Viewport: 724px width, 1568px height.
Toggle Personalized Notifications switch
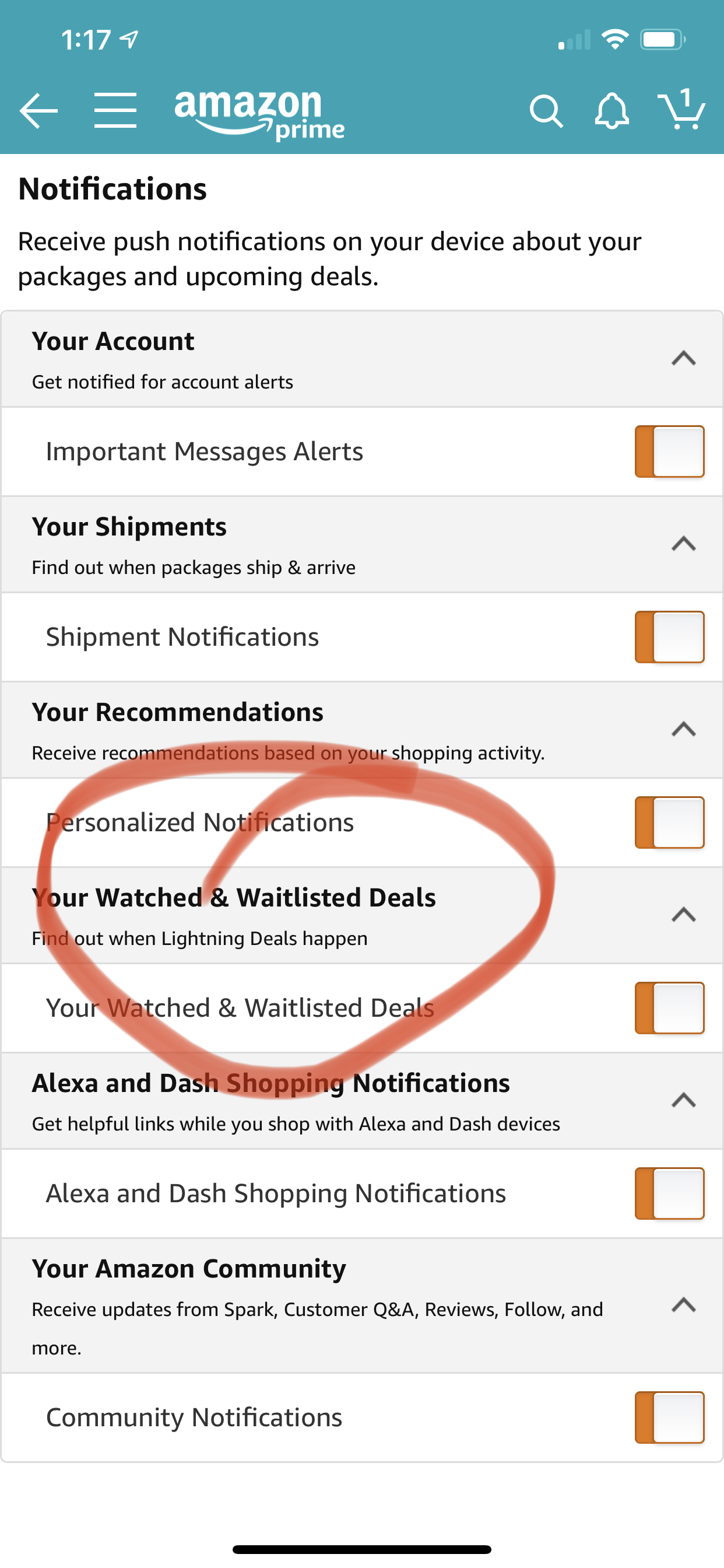[669, 823]
